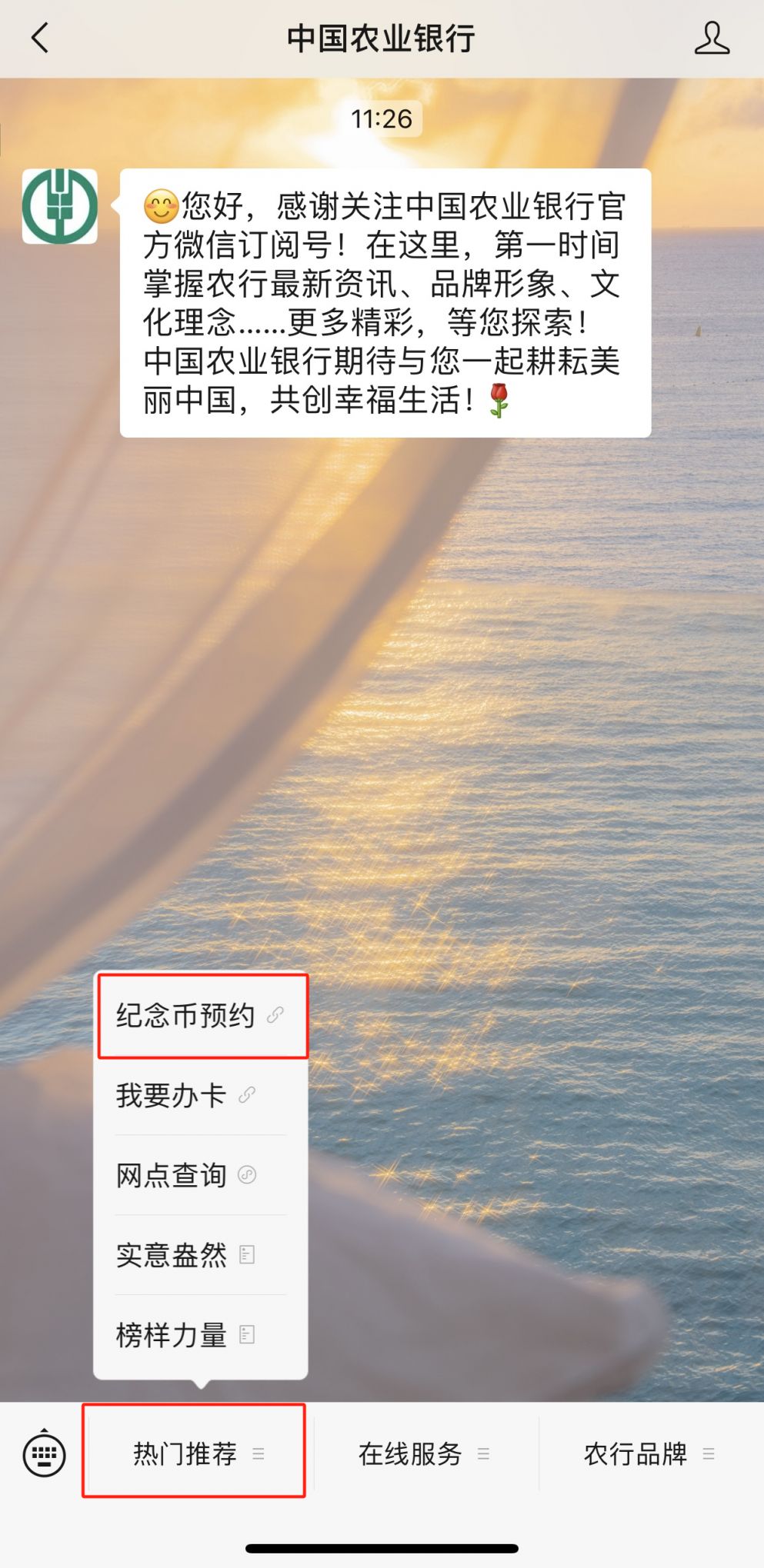Screen dimensions: 764x1568
Task: Select 纪念币预约 from the popup menu
Action: point(200,1016)
